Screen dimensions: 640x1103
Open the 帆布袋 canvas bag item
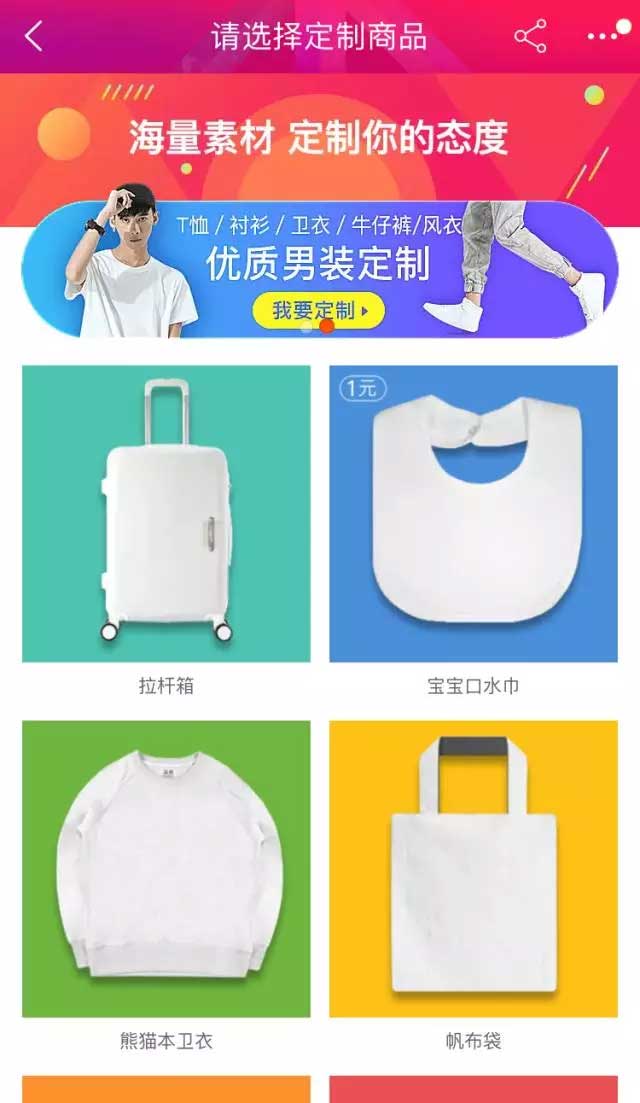(473, 869)
